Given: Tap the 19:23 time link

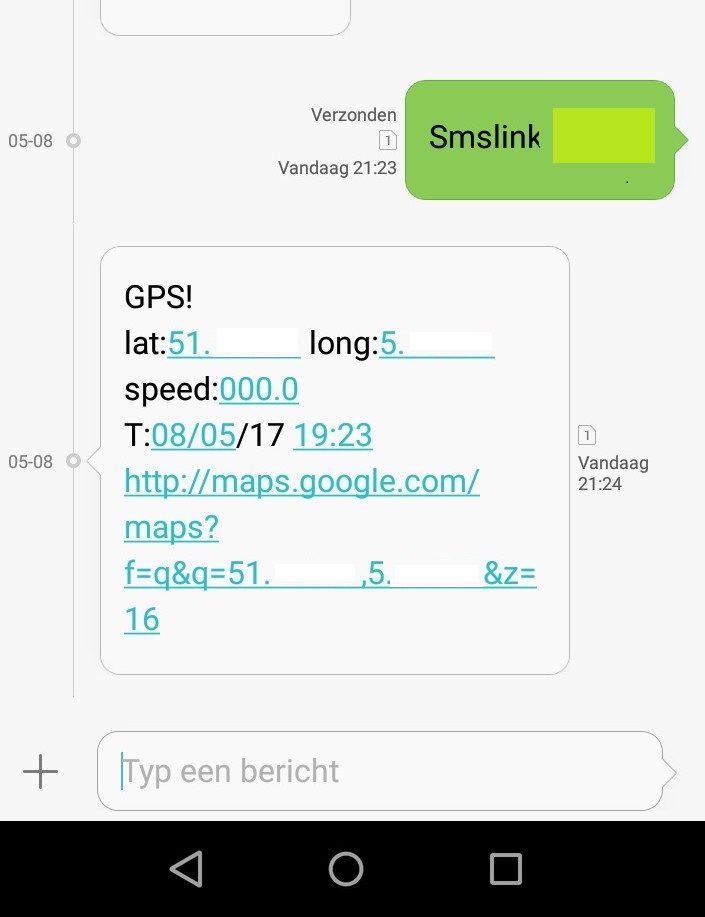Looking at the screenshot, I should [x=332, y=435].
